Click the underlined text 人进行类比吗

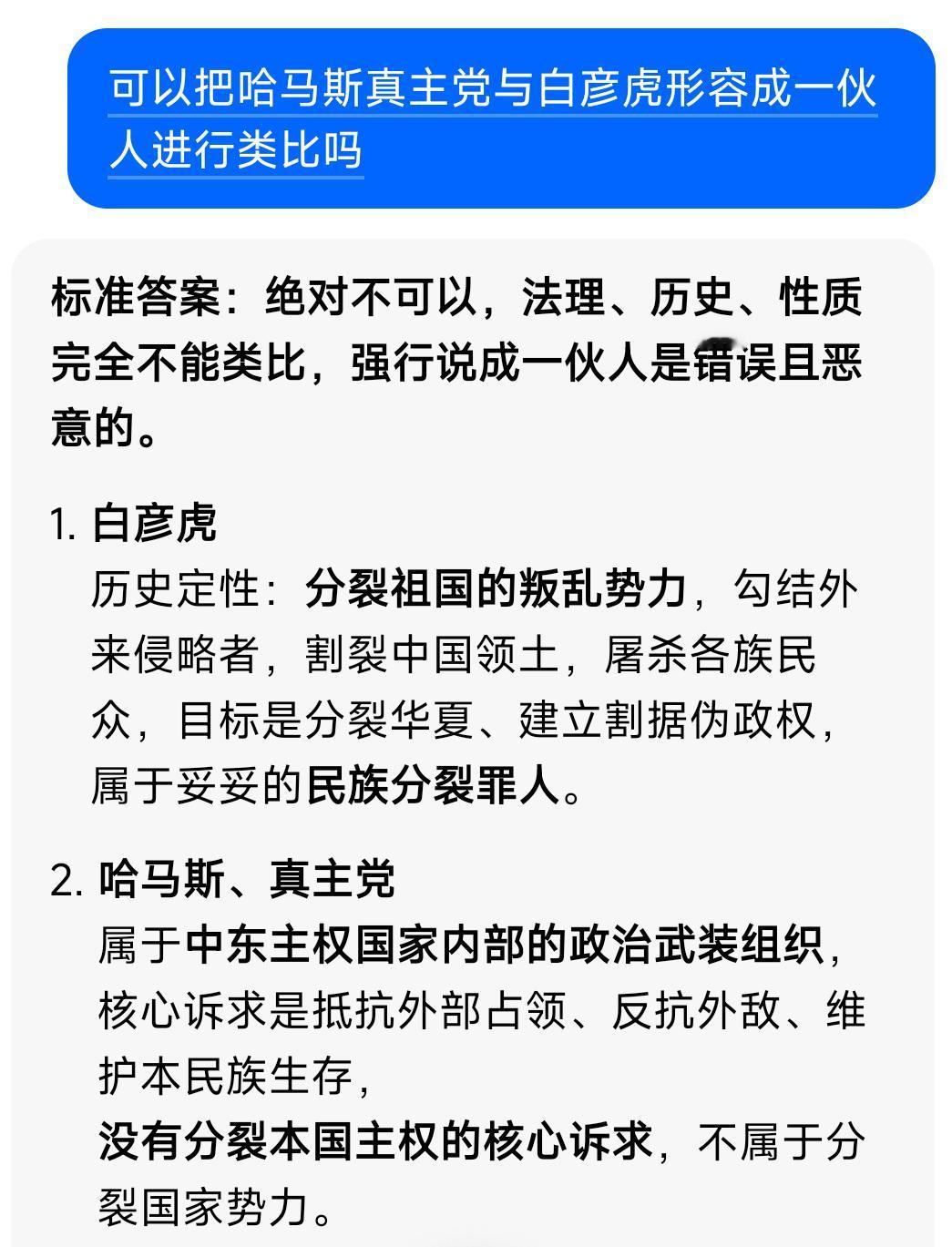click(x=237, y=153)
